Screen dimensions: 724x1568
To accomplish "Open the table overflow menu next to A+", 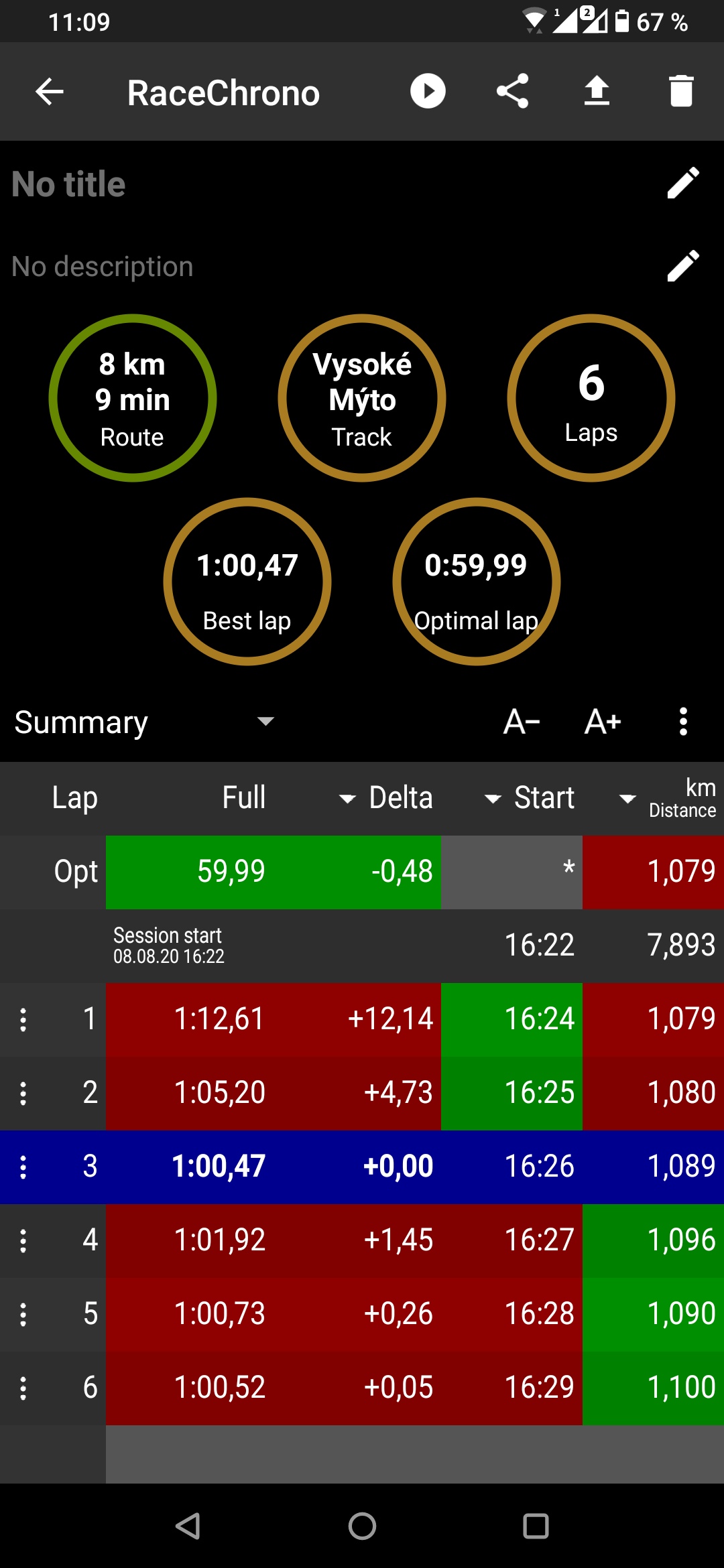I will 683,722.
